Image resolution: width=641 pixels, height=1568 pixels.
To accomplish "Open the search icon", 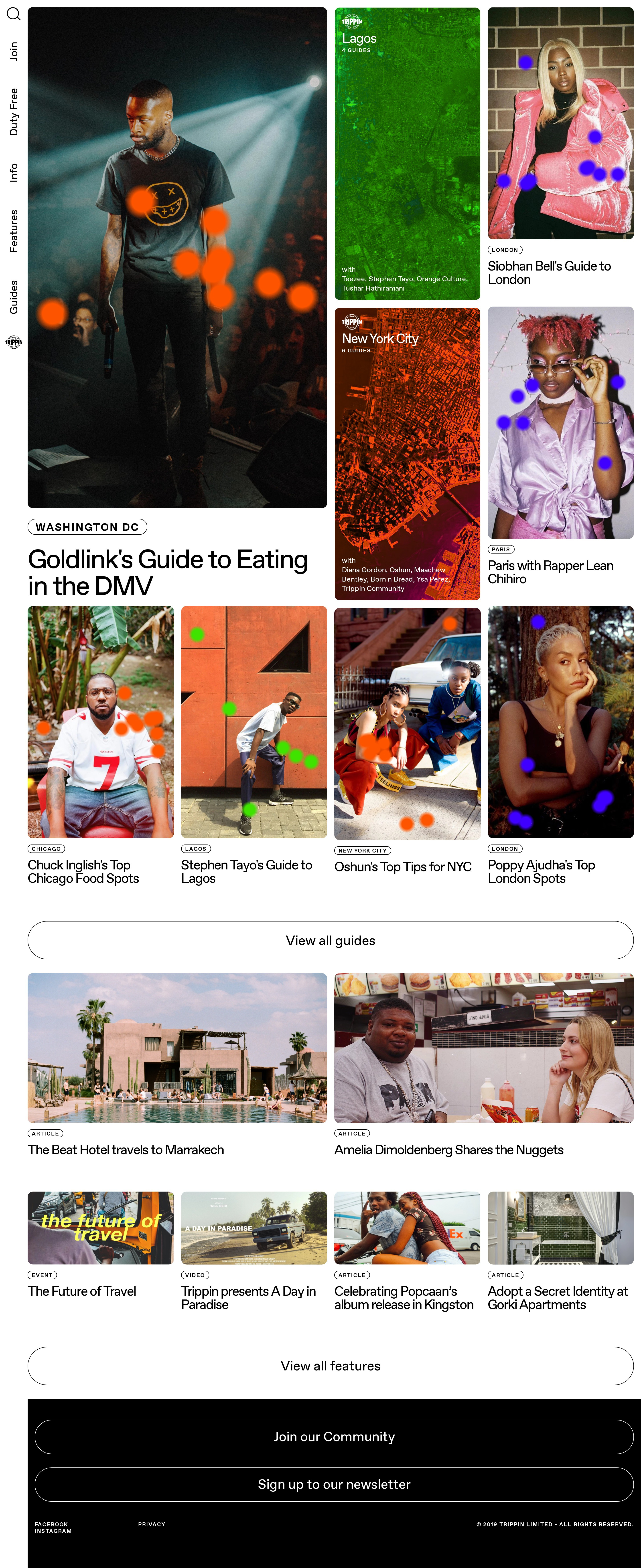I will pyautogui.click(x=13, y=13).
